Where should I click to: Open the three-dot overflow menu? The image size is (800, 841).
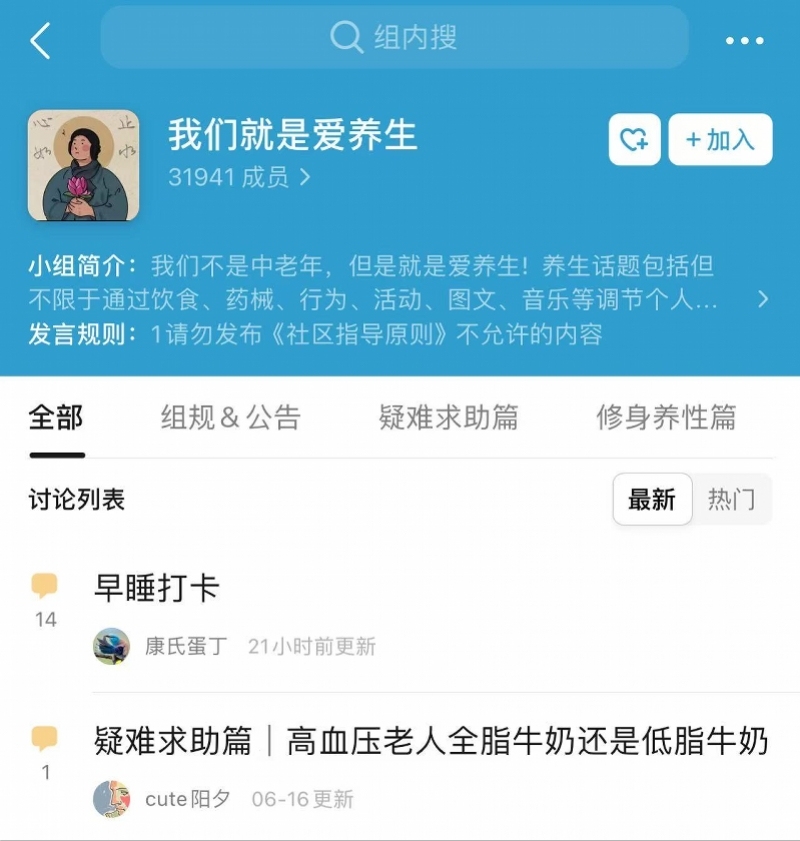coord(744,41)
